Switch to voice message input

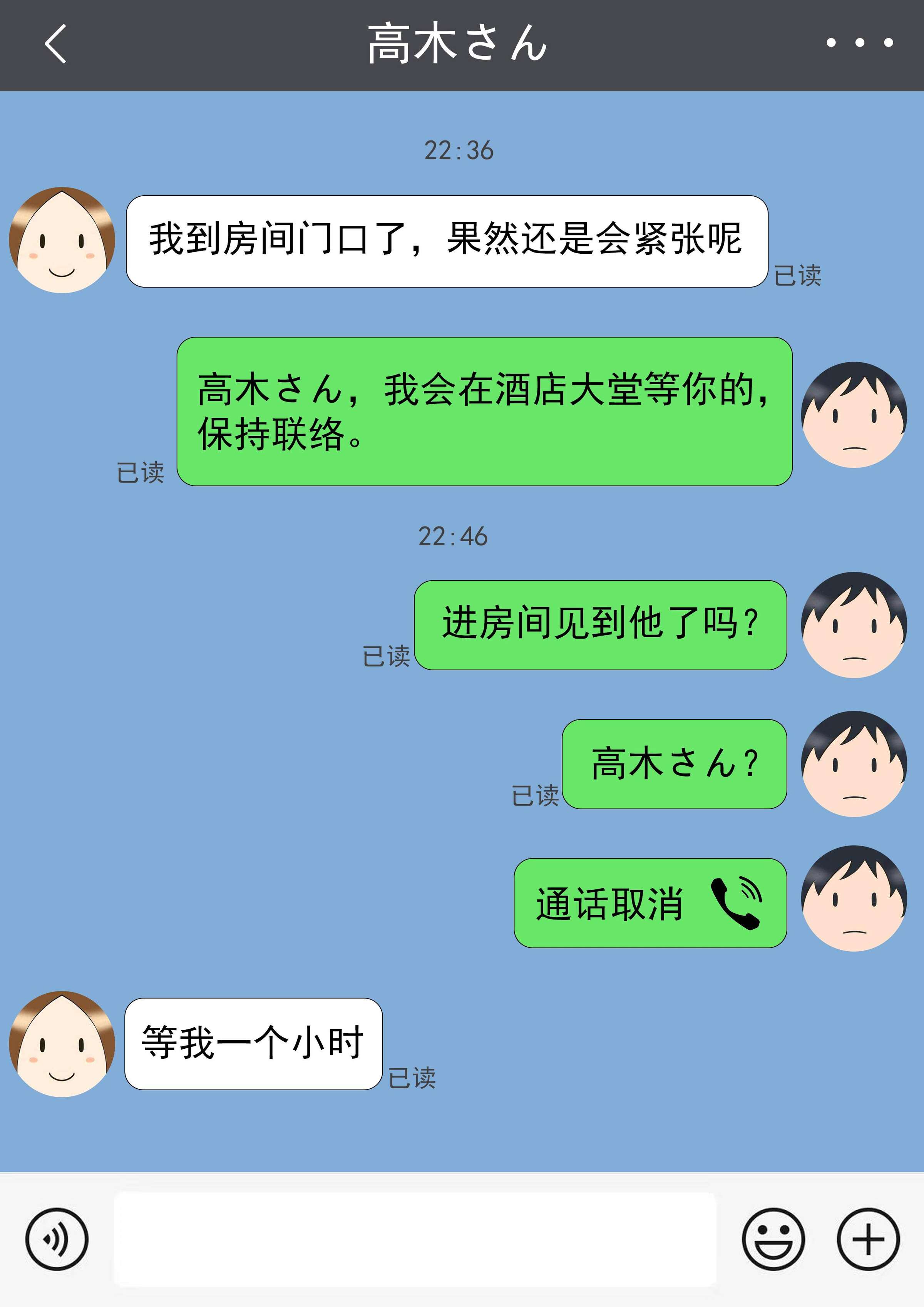(x=57, y=1239)
